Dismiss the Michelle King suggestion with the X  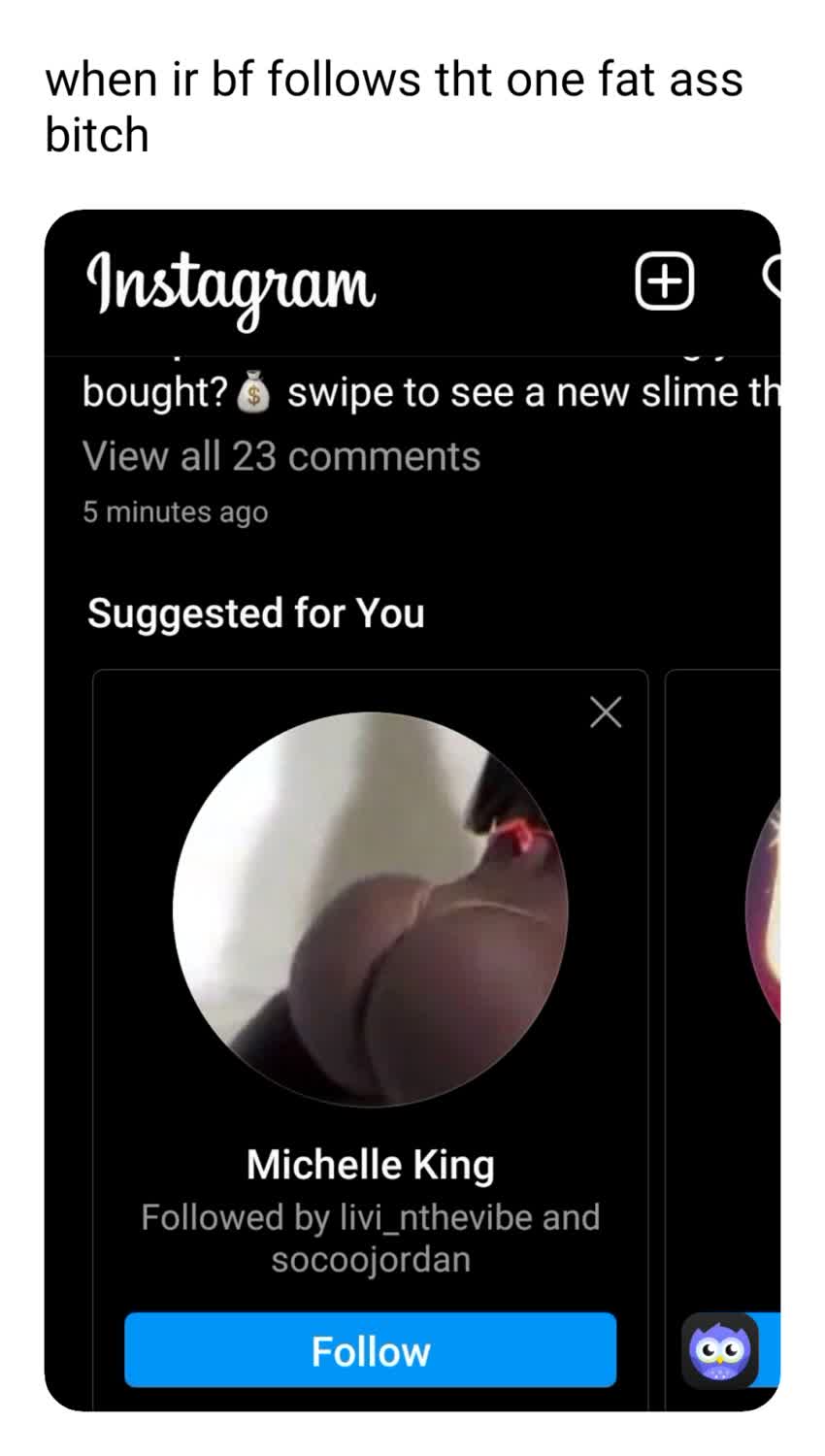coord(606,711)
